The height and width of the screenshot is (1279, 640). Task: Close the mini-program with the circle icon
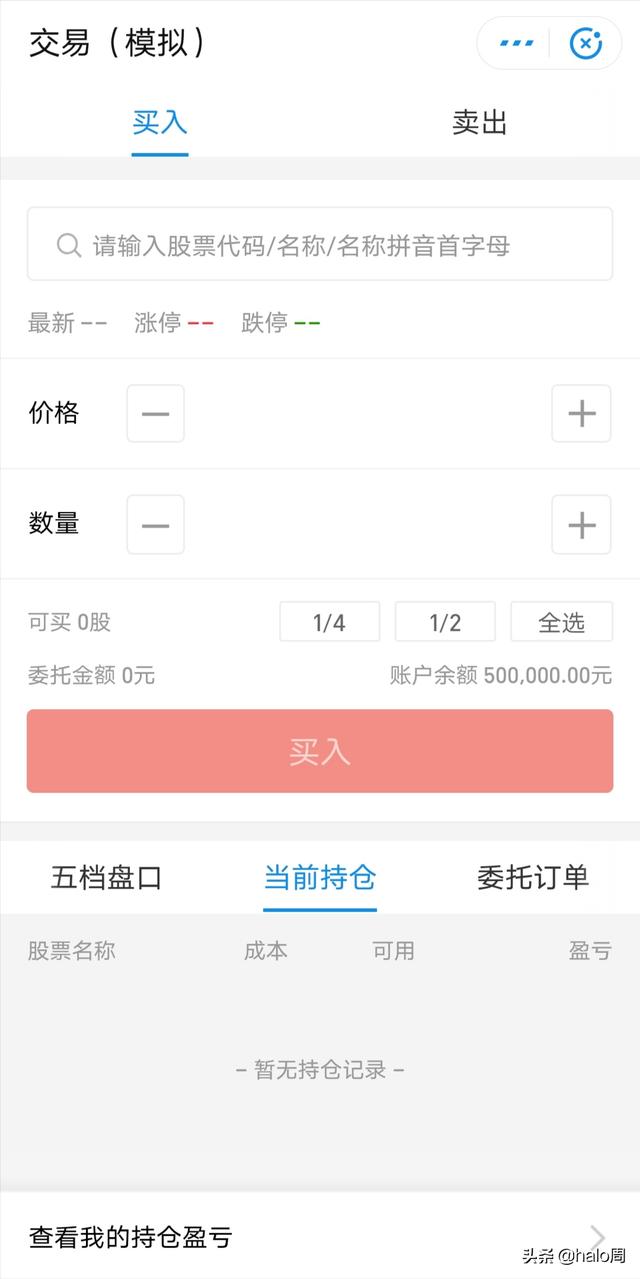586,43
